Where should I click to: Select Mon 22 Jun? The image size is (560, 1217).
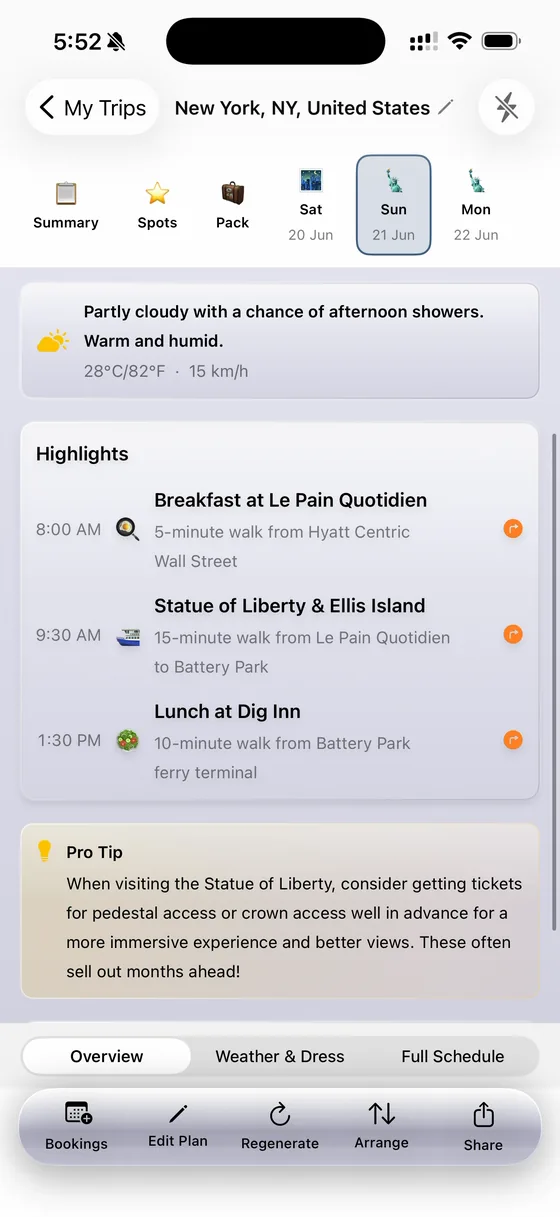(476, 206)
